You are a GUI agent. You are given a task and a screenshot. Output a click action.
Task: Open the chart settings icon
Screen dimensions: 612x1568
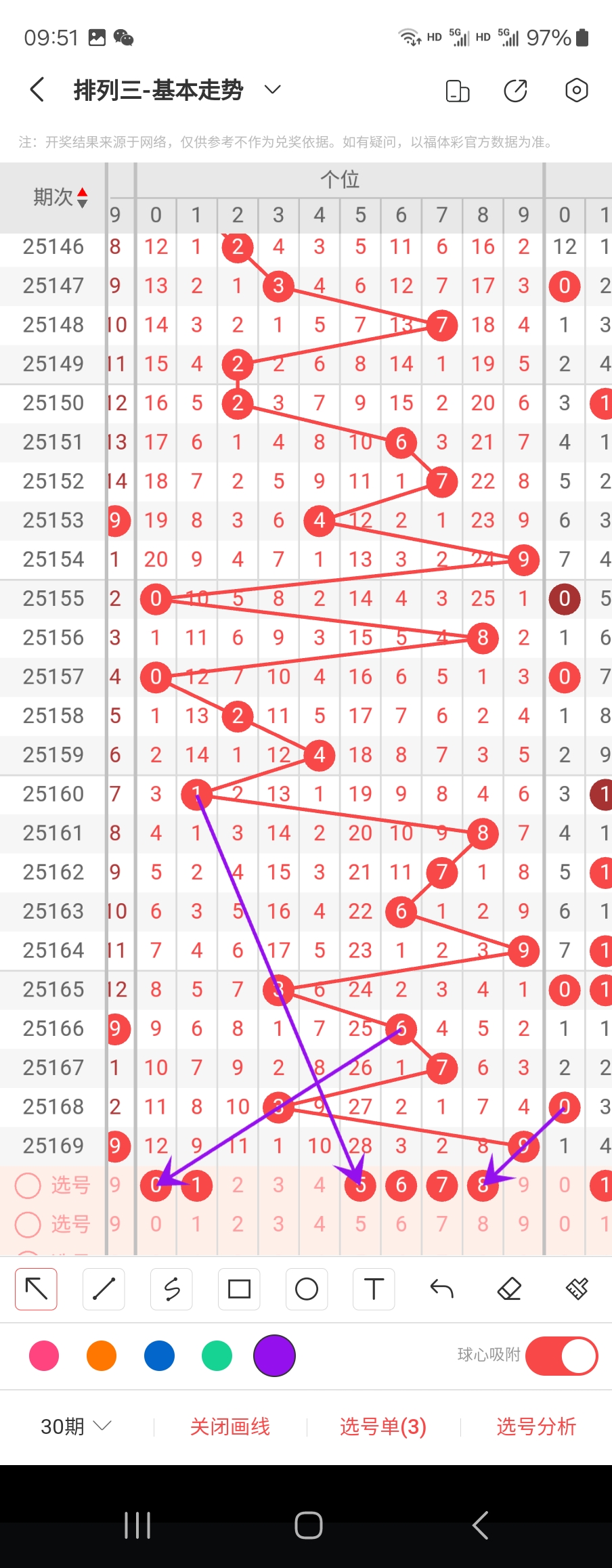tap(576, 90)
